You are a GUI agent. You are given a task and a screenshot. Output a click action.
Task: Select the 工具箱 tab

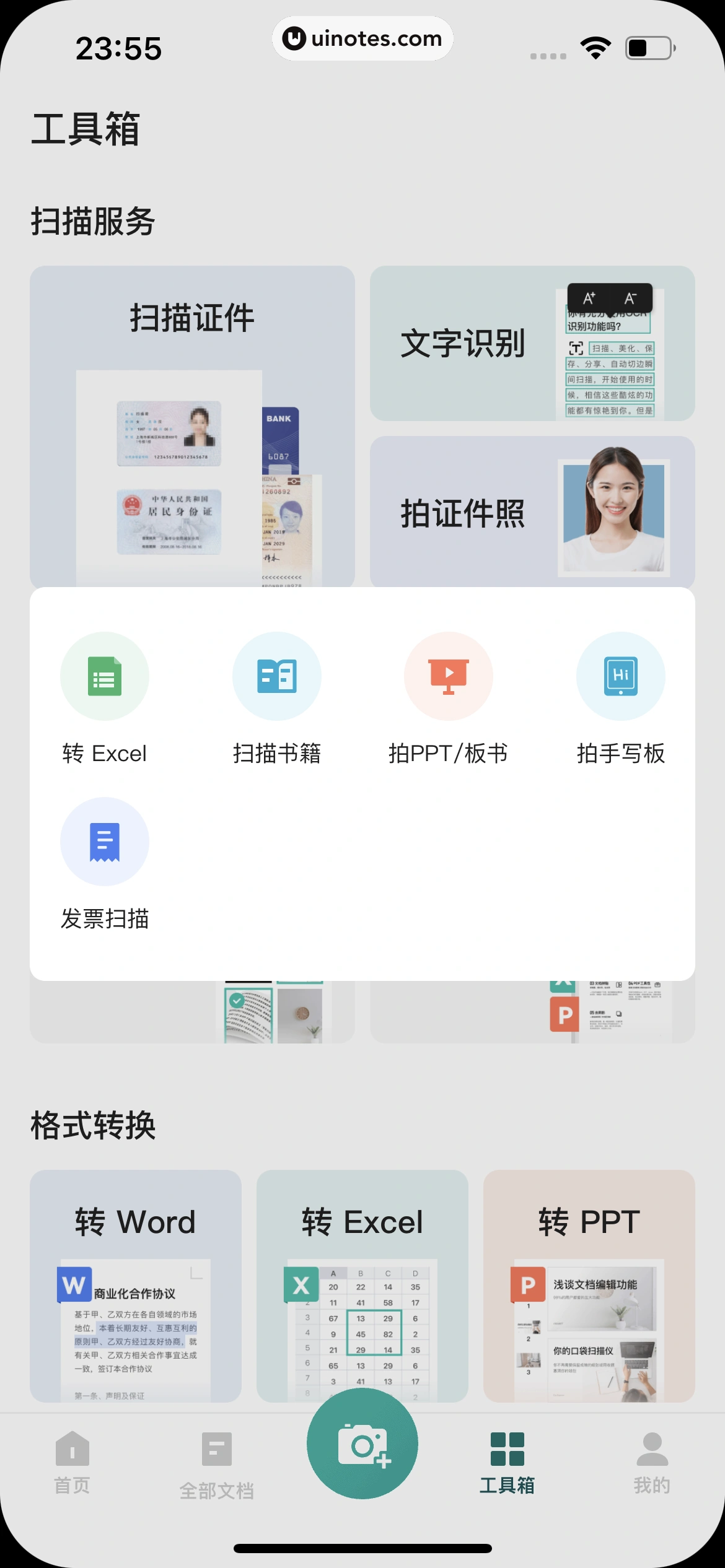507,1461
